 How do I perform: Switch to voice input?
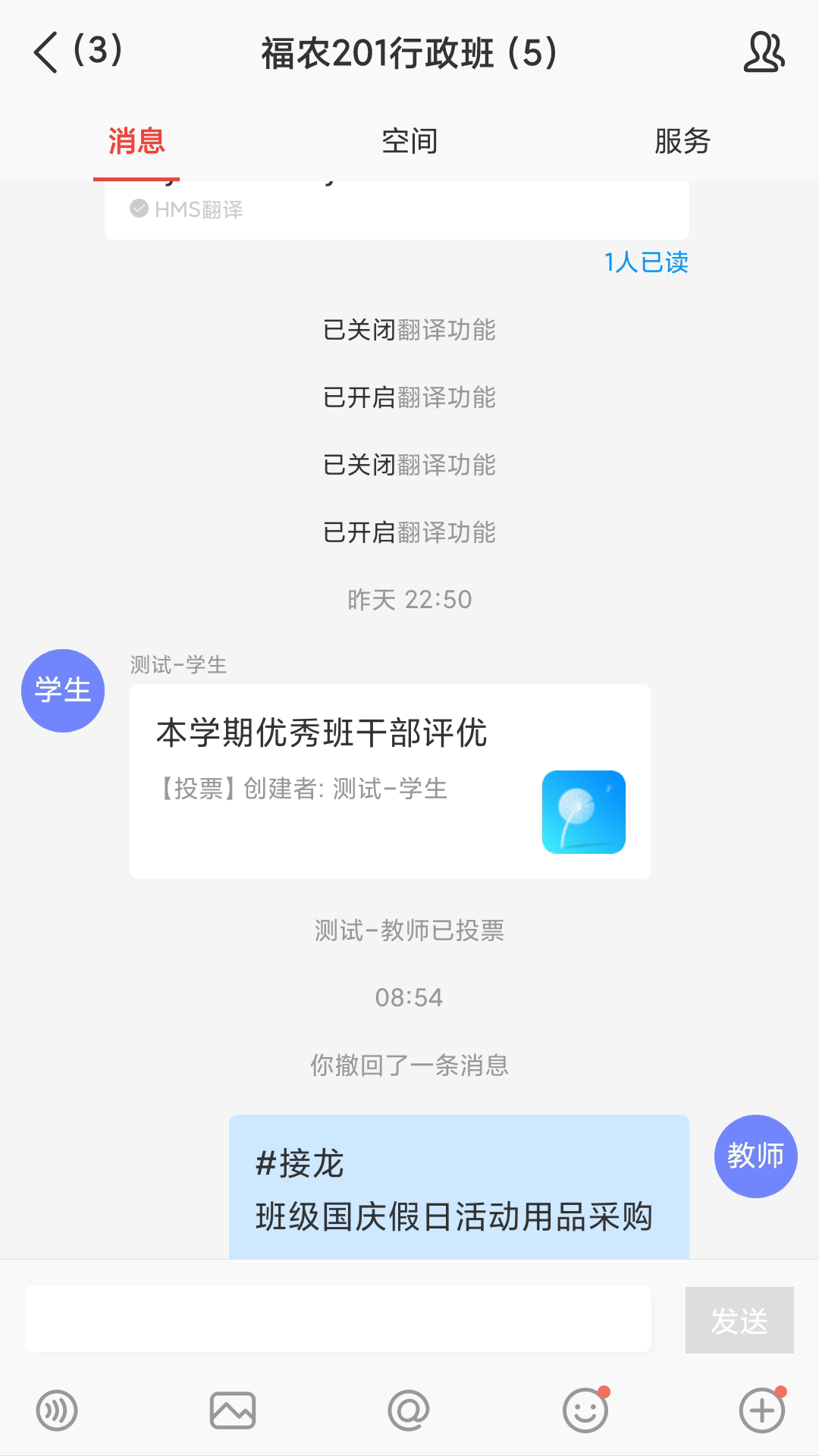57,1410
